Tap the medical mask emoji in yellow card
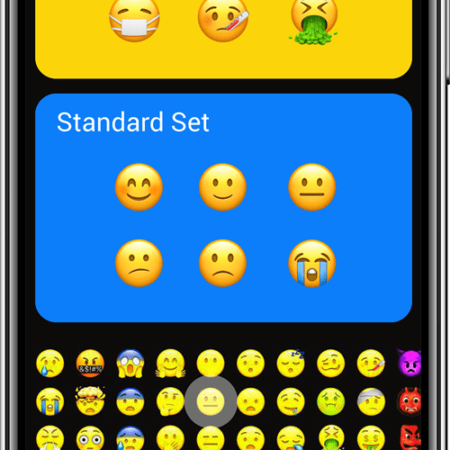The width and height of the screenshot is (450, 450). coord(135,20)
